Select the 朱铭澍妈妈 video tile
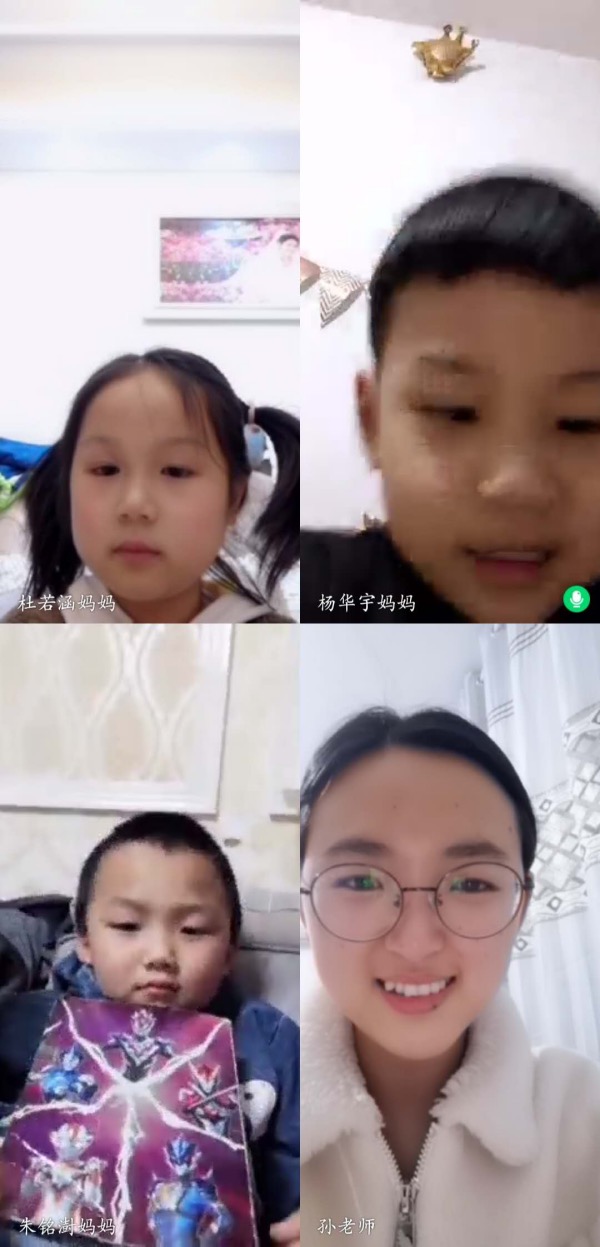The width and height of the screenshot is (600, 1247). point(150,935)
